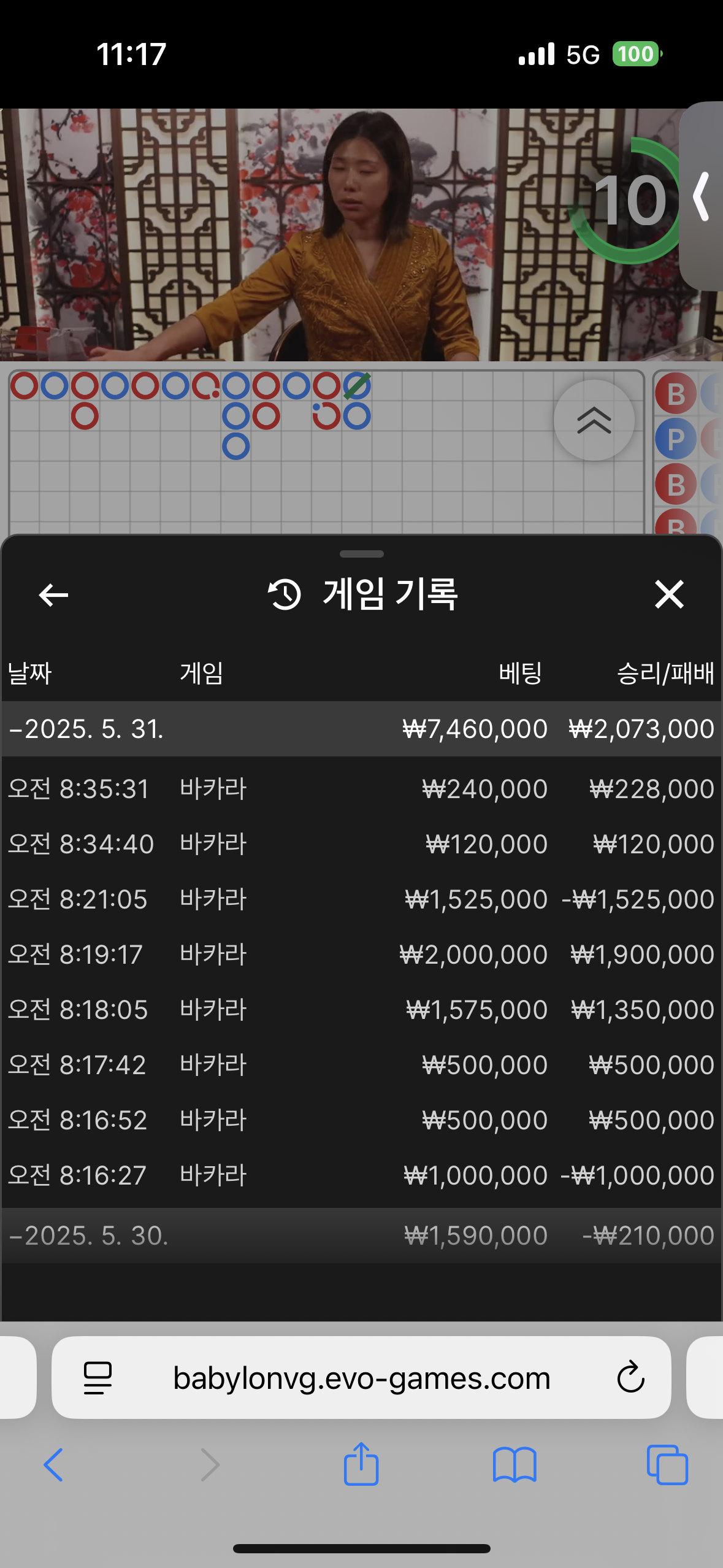Open the 오전 8:35:31 바카라 record
Viewport: 723px width, 1568px height.
tap(361, 789)
